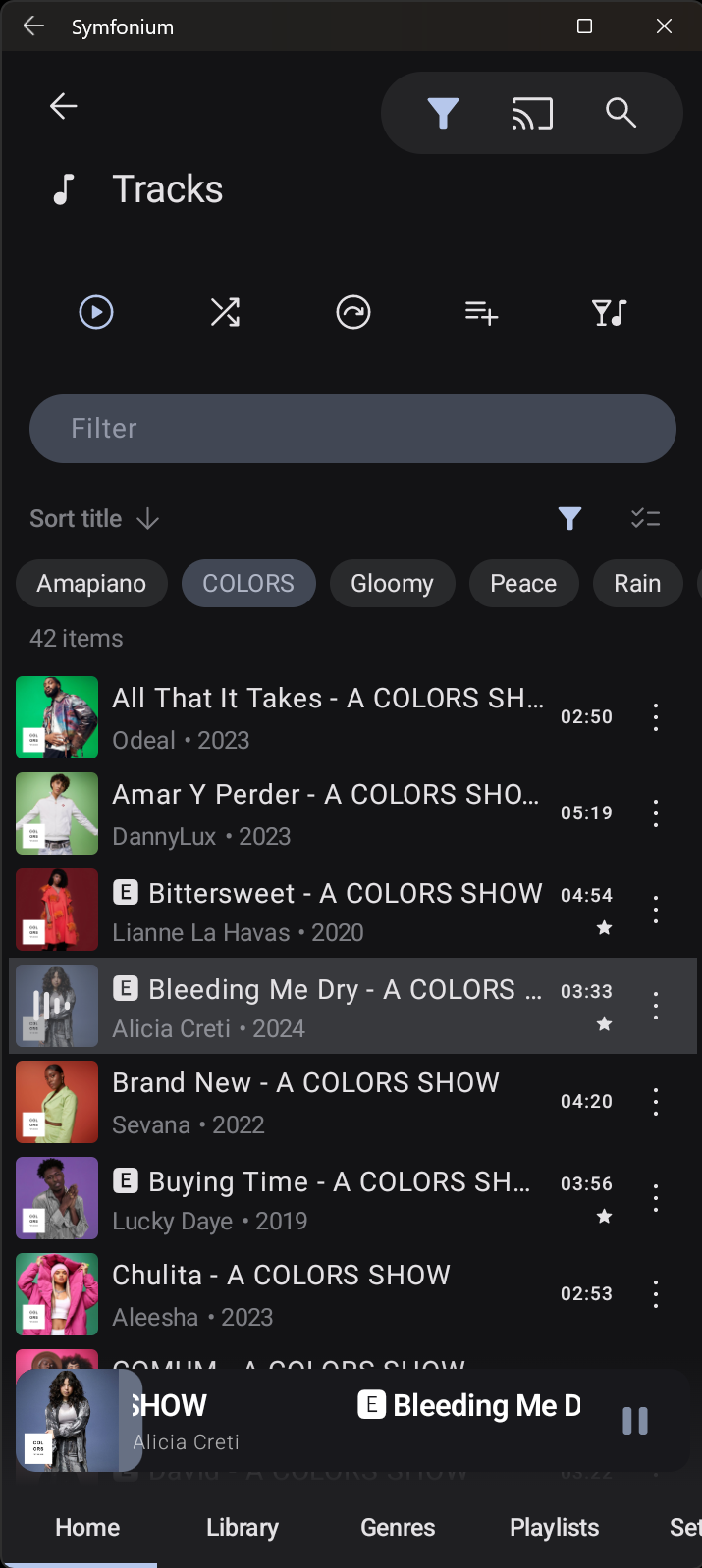Switch to the Playlists tab

point(554,1527)
